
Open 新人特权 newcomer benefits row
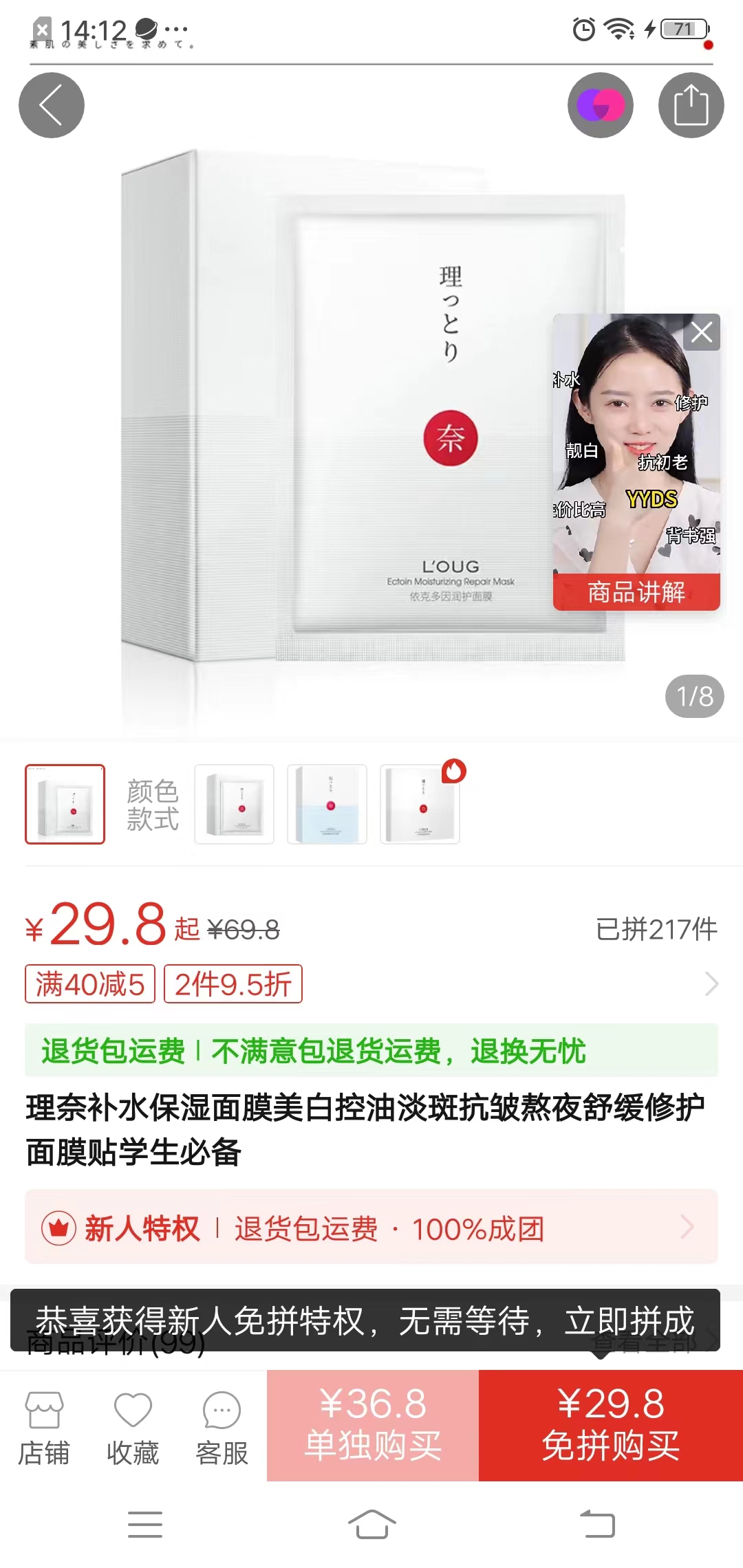click(371, 1228)
